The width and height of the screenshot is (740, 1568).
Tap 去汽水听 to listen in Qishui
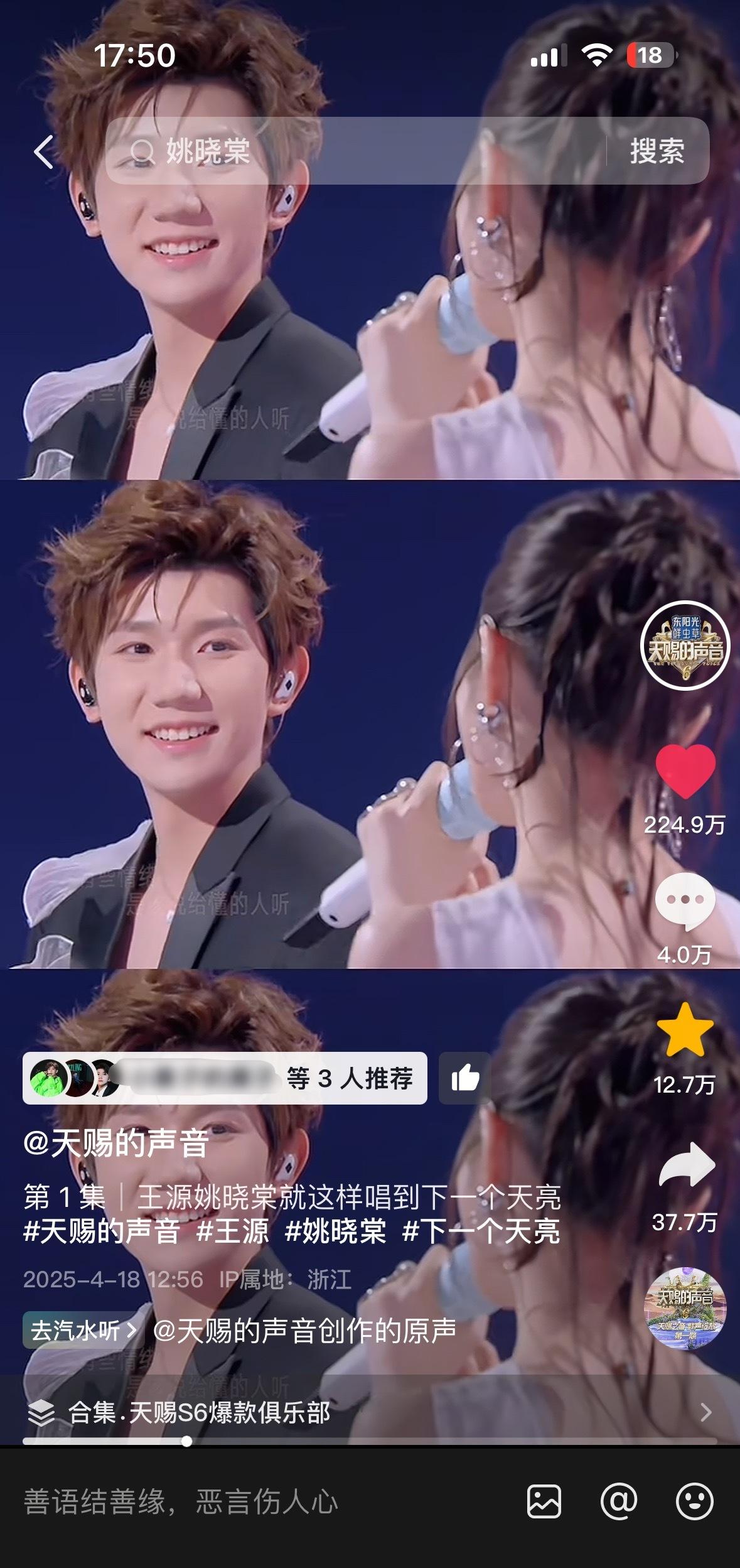point(83,1330)
